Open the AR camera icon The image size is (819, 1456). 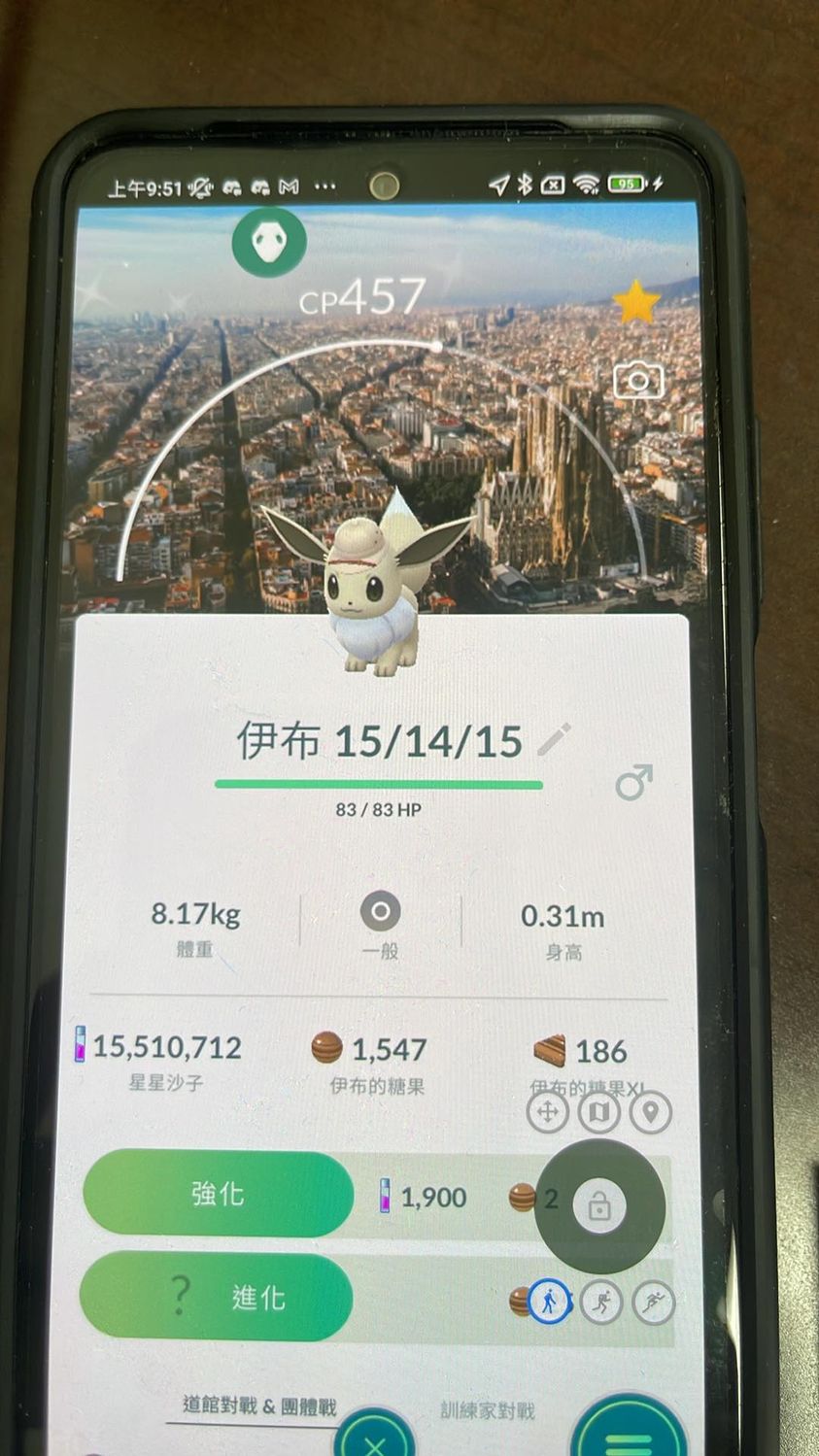(638, 380)
